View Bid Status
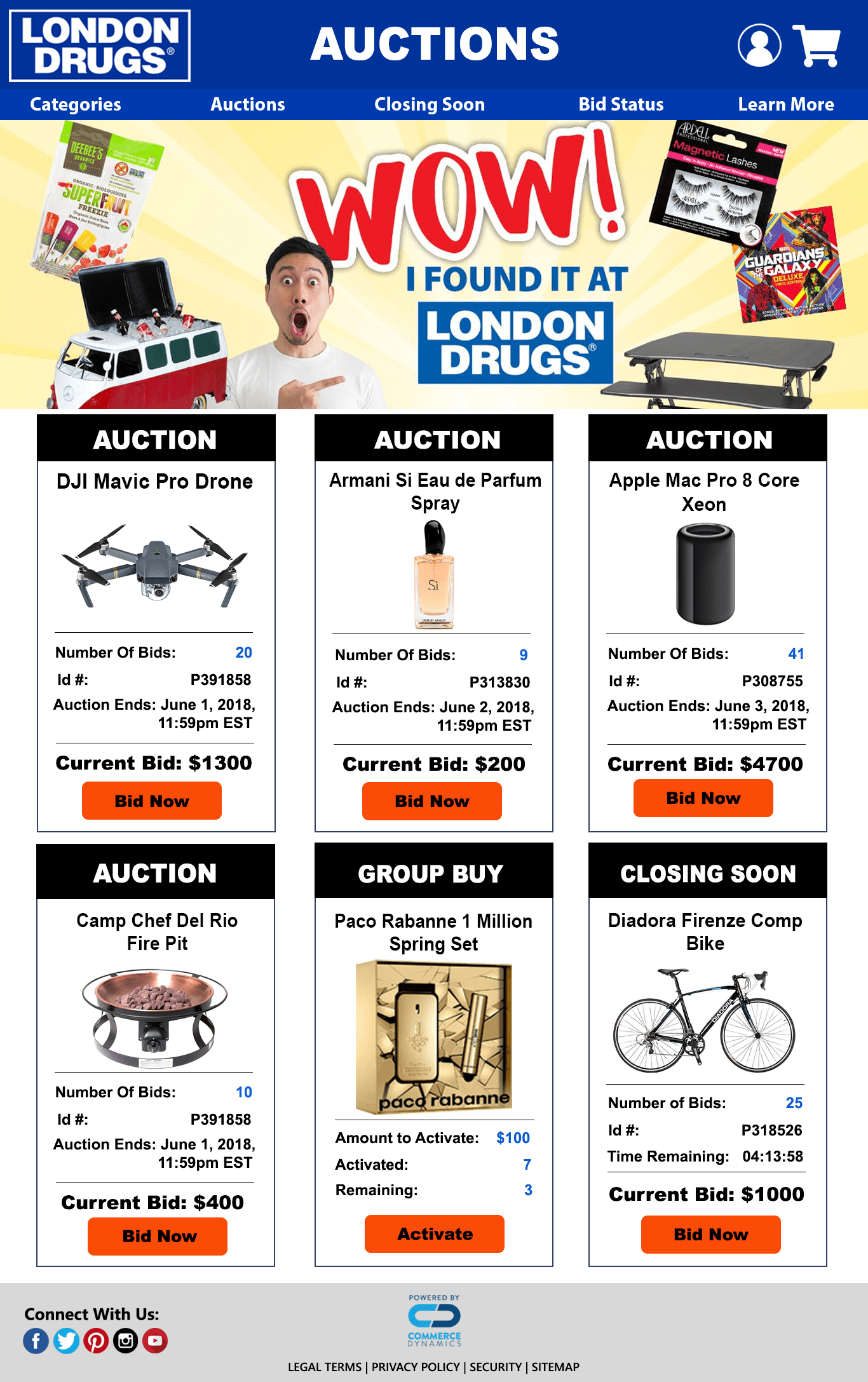The image size is (868, 1382). [621, 105]
